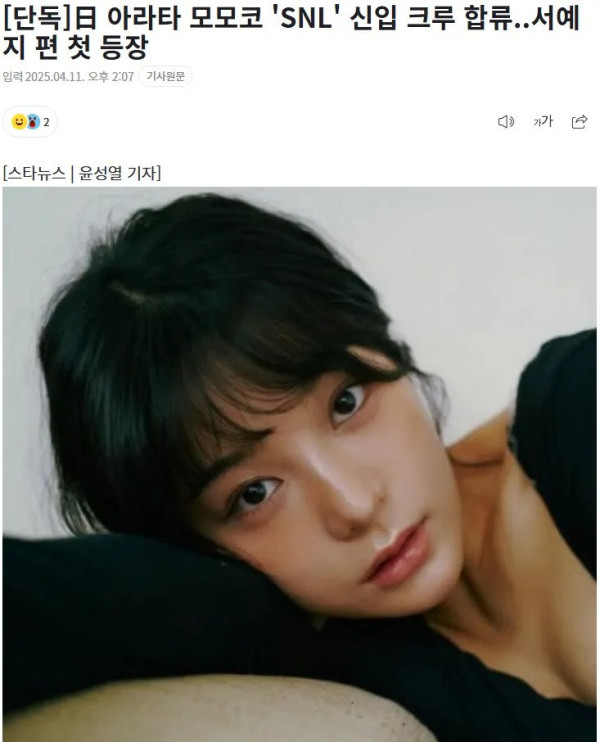Viewport: 600px width, 742px height.
Task: Open the original article via 기사원문 button
Action: point(166,77)
